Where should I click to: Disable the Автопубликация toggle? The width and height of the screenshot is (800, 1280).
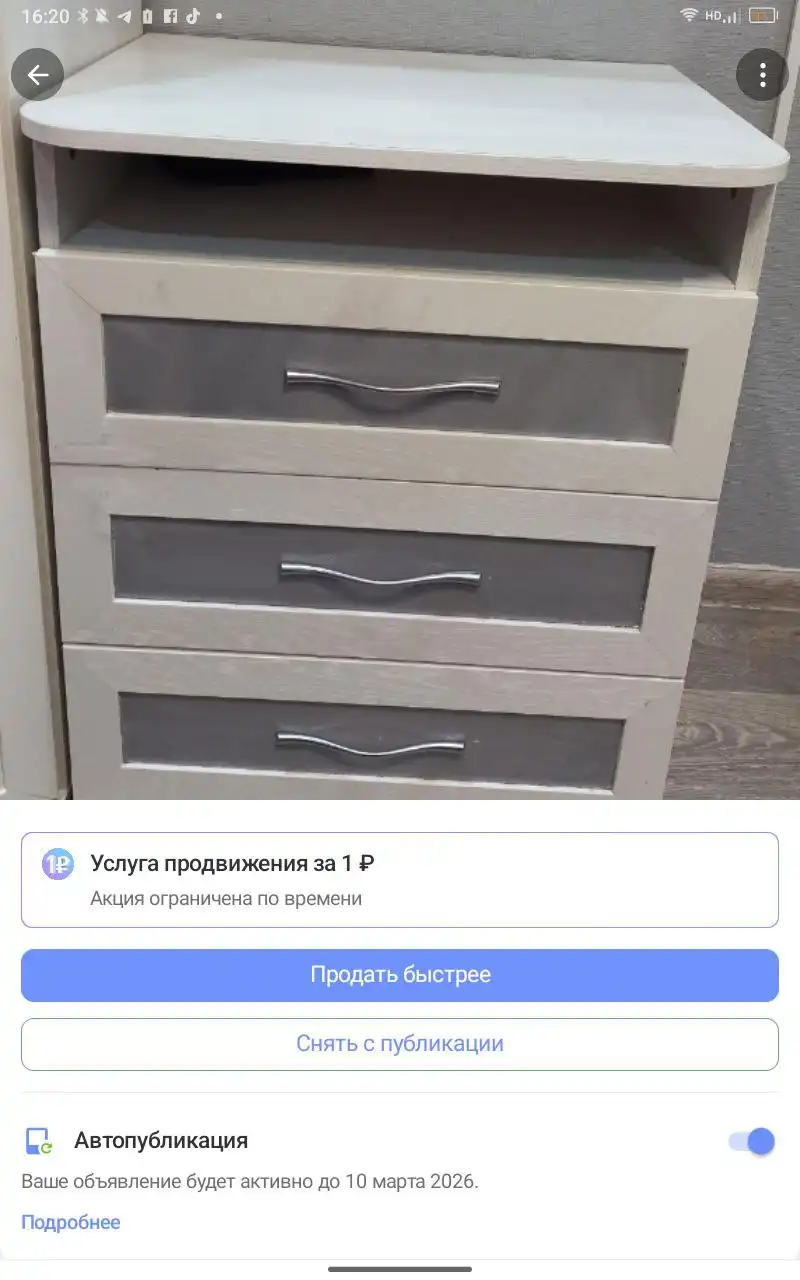click(750, 1140)
